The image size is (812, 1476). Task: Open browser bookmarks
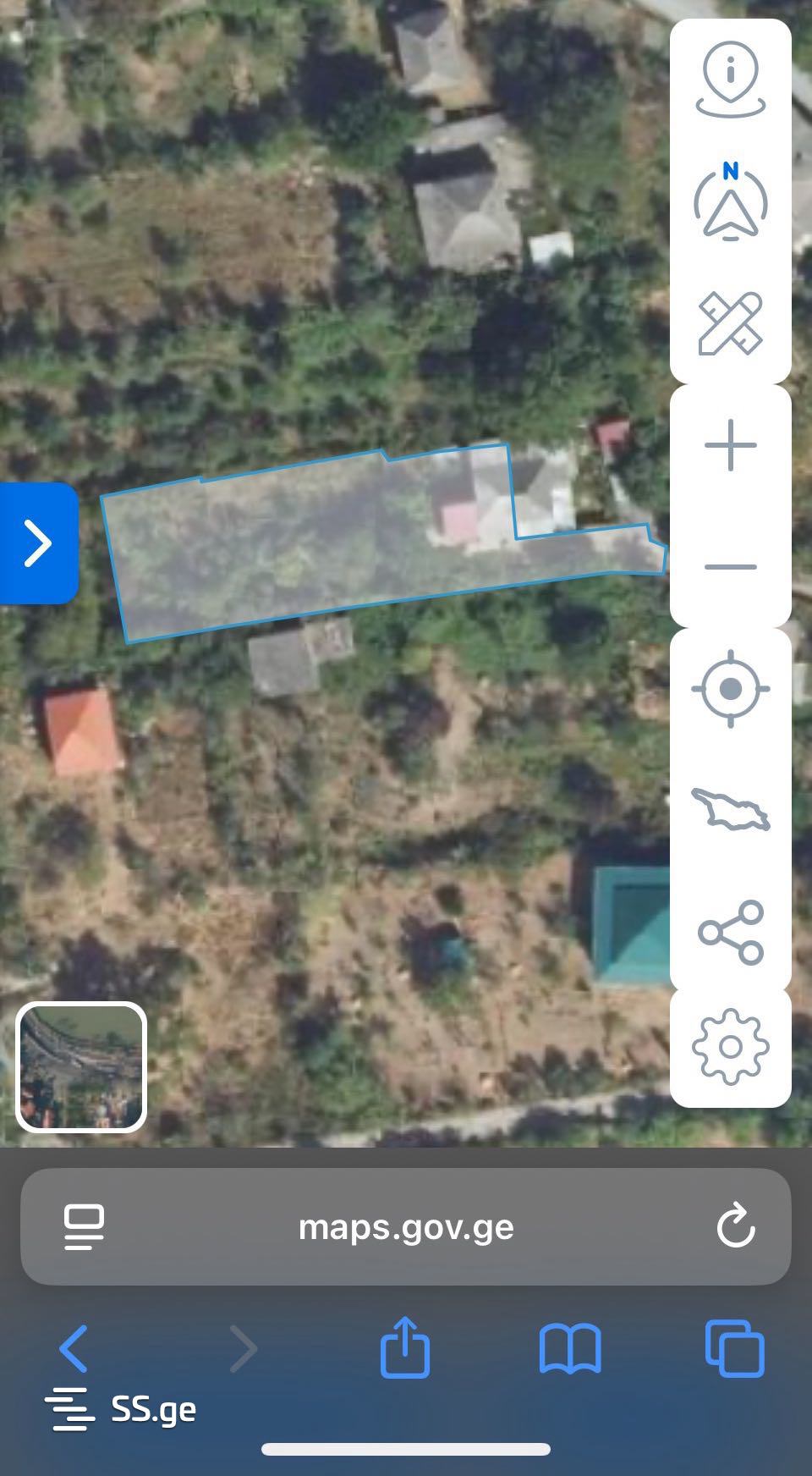(570, 1349)
